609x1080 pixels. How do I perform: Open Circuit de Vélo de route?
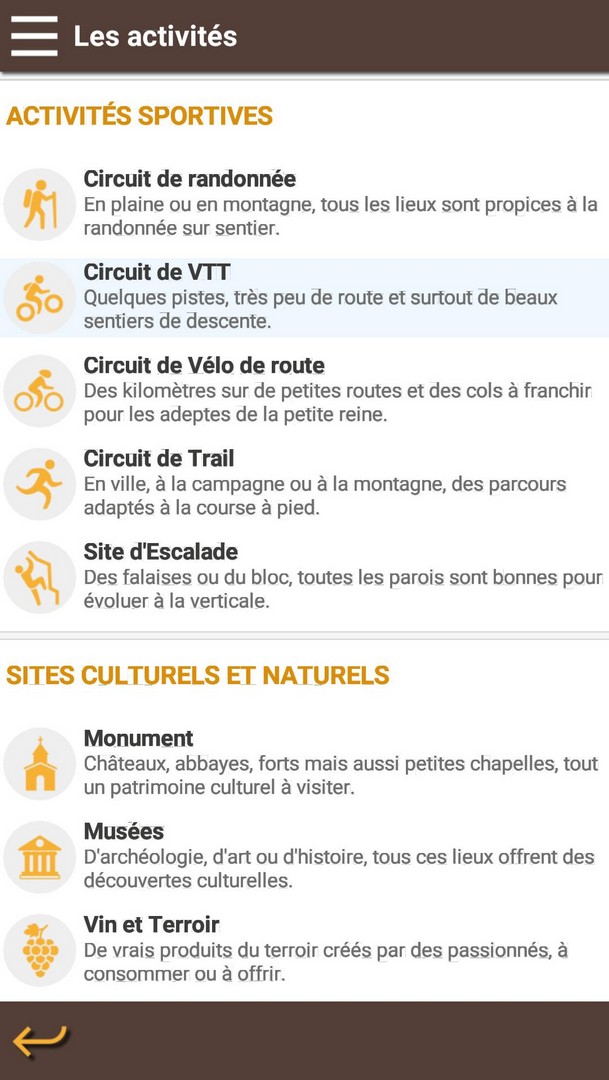[304, 390]
